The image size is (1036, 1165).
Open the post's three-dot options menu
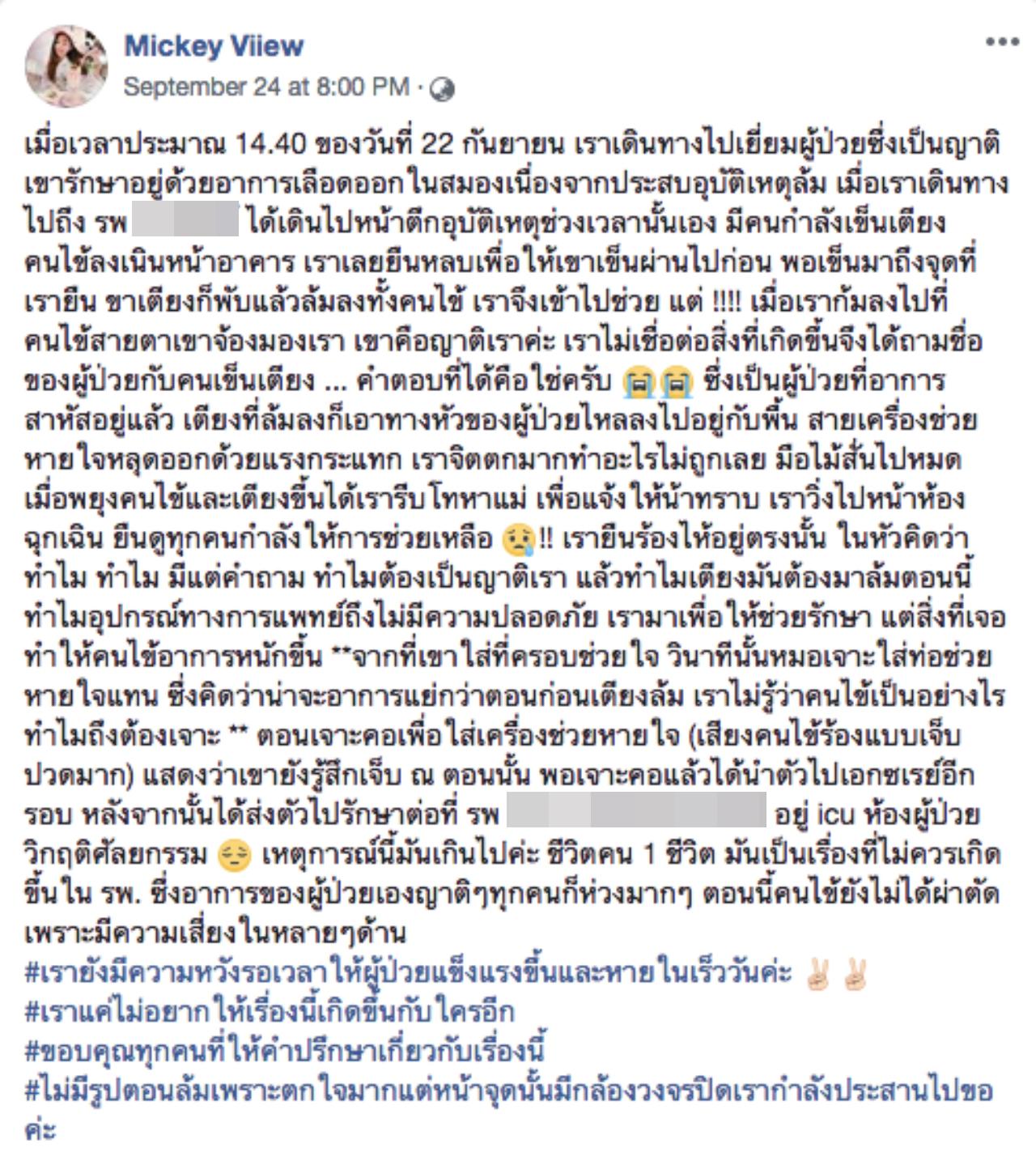pyautogui.click(x=1001, y=43)
